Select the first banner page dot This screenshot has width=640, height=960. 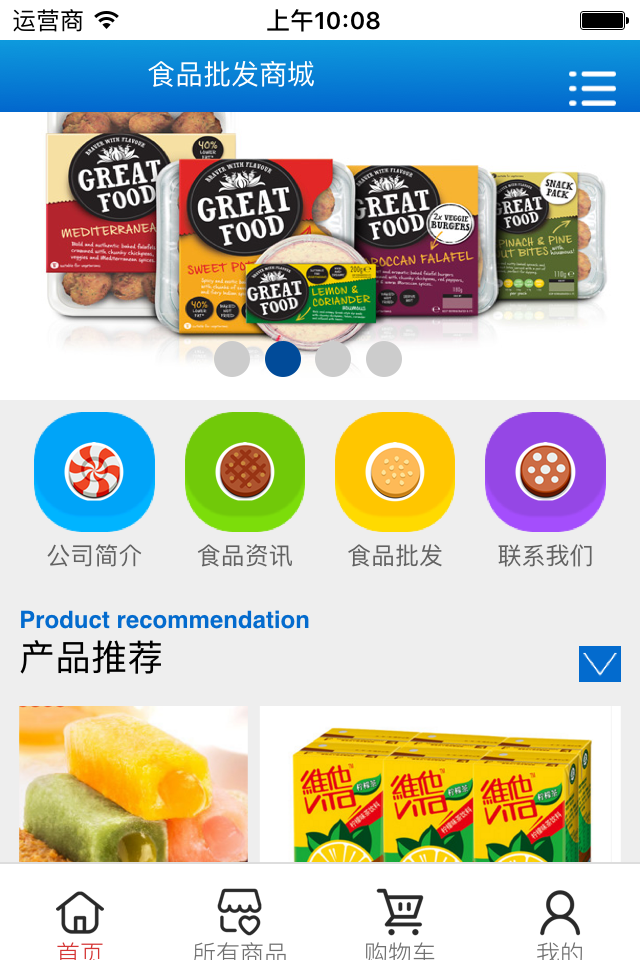click(232, 359)
